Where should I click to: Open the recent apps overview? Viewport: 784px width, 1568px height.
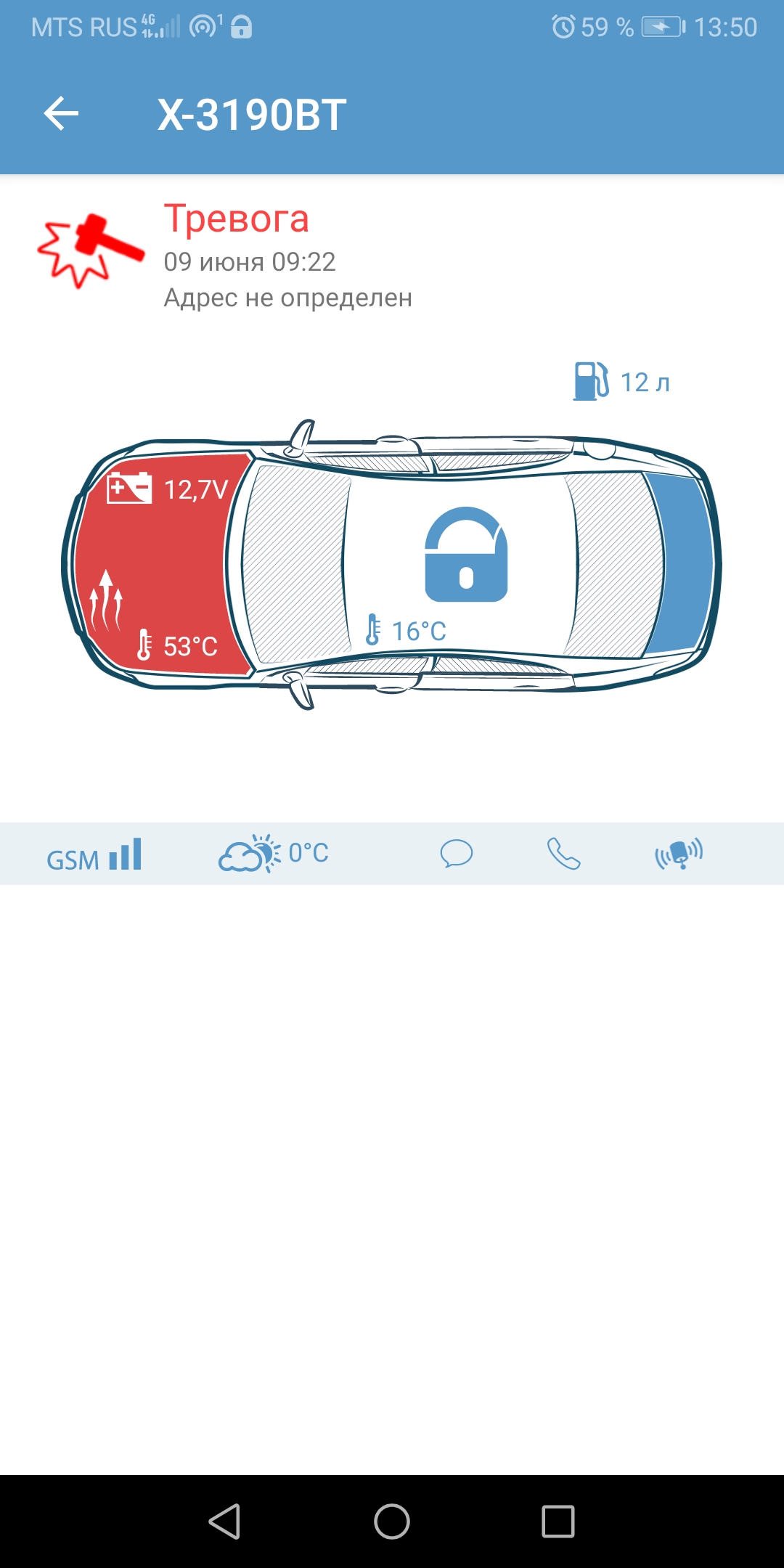[558, 1521]
